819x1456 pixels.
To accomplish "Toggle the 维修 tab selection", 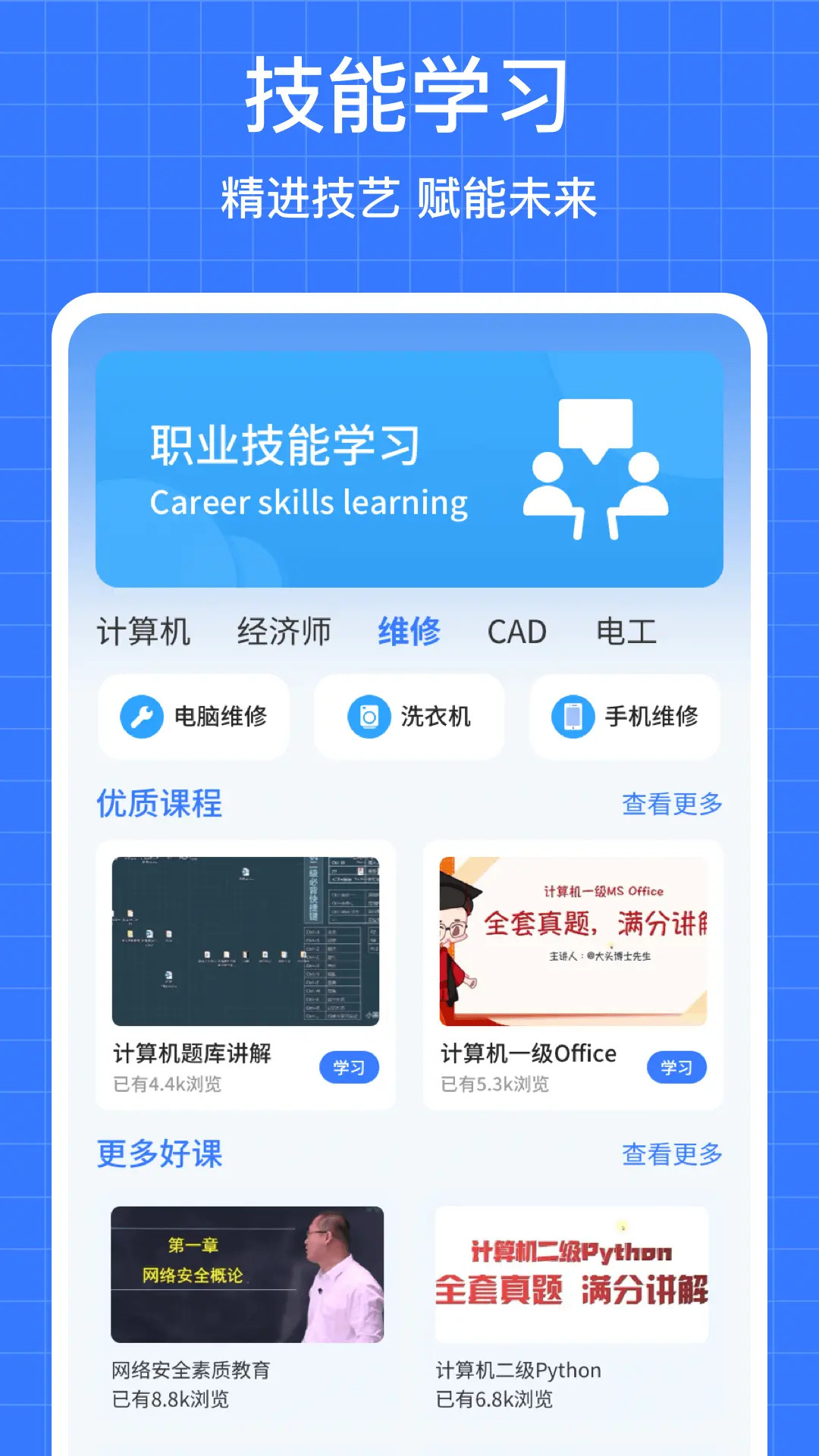I will [x=409, y=631].
